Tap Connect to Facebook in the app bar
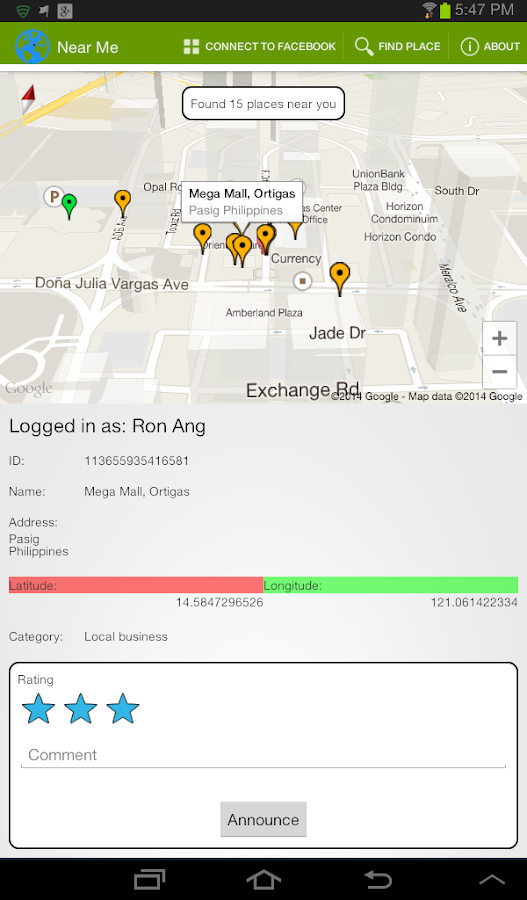This screenshot has width=527, height=900. click(259, 46)
